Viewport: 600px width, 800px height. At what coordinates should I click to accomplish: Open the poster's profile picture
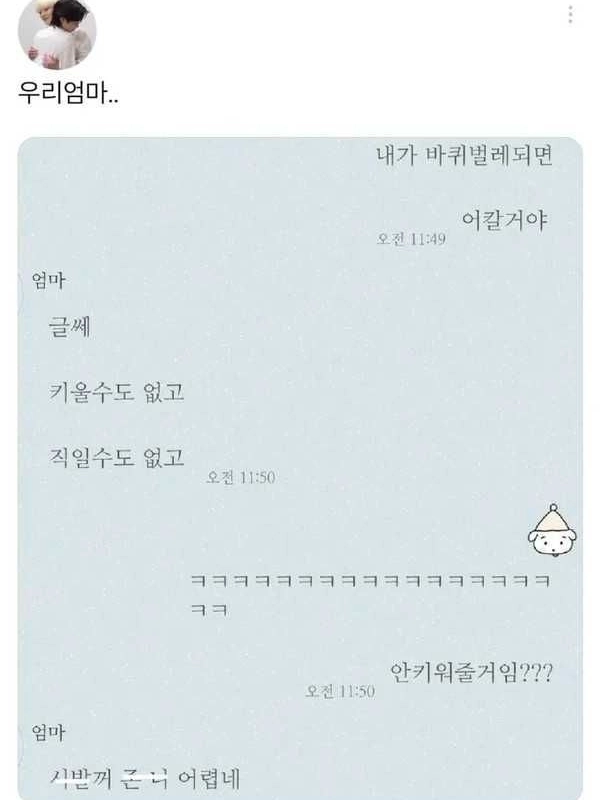(57, 31)
